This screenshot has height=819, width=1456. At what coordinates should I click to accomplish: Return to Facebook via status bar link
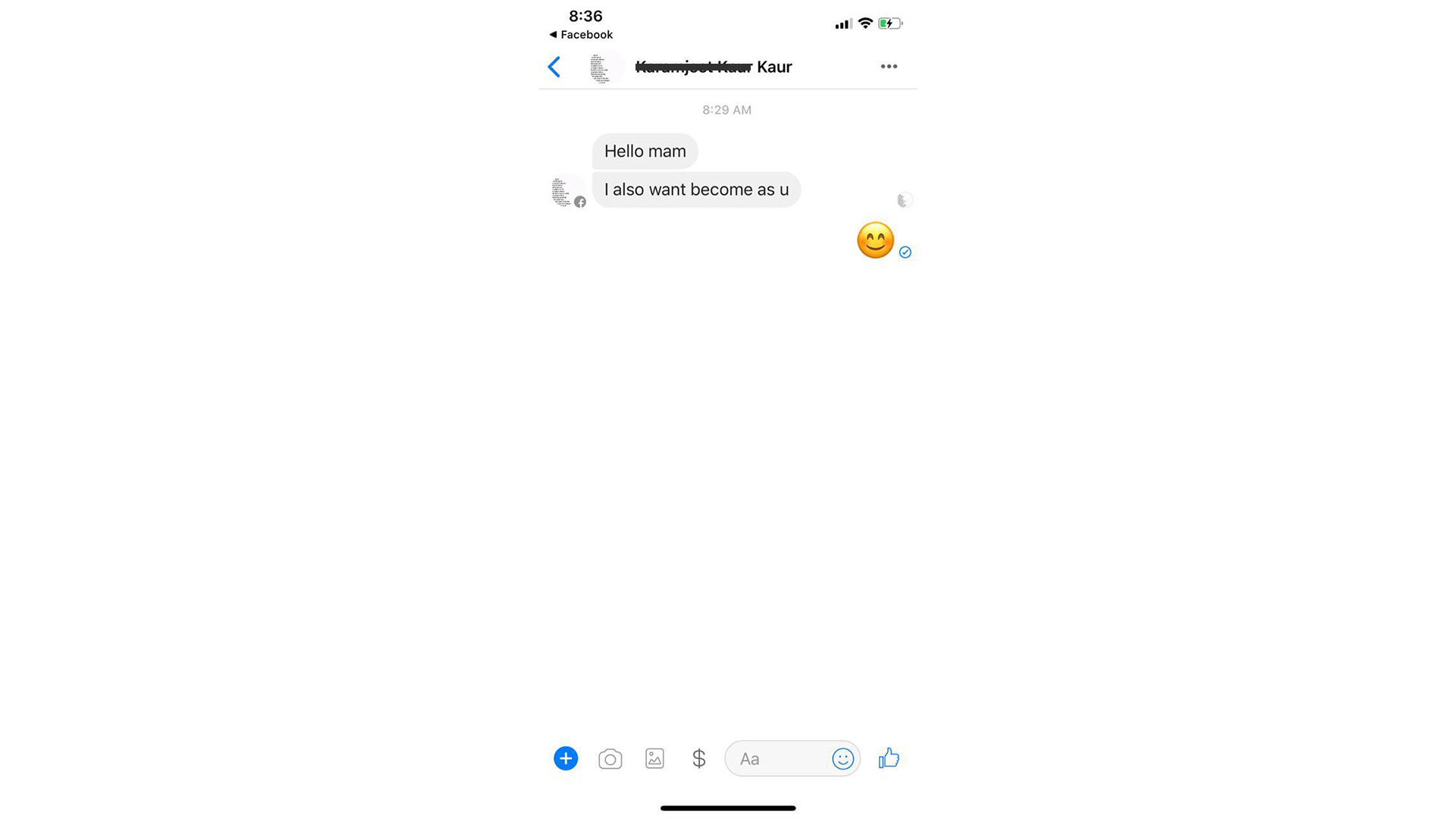(581, 35)
